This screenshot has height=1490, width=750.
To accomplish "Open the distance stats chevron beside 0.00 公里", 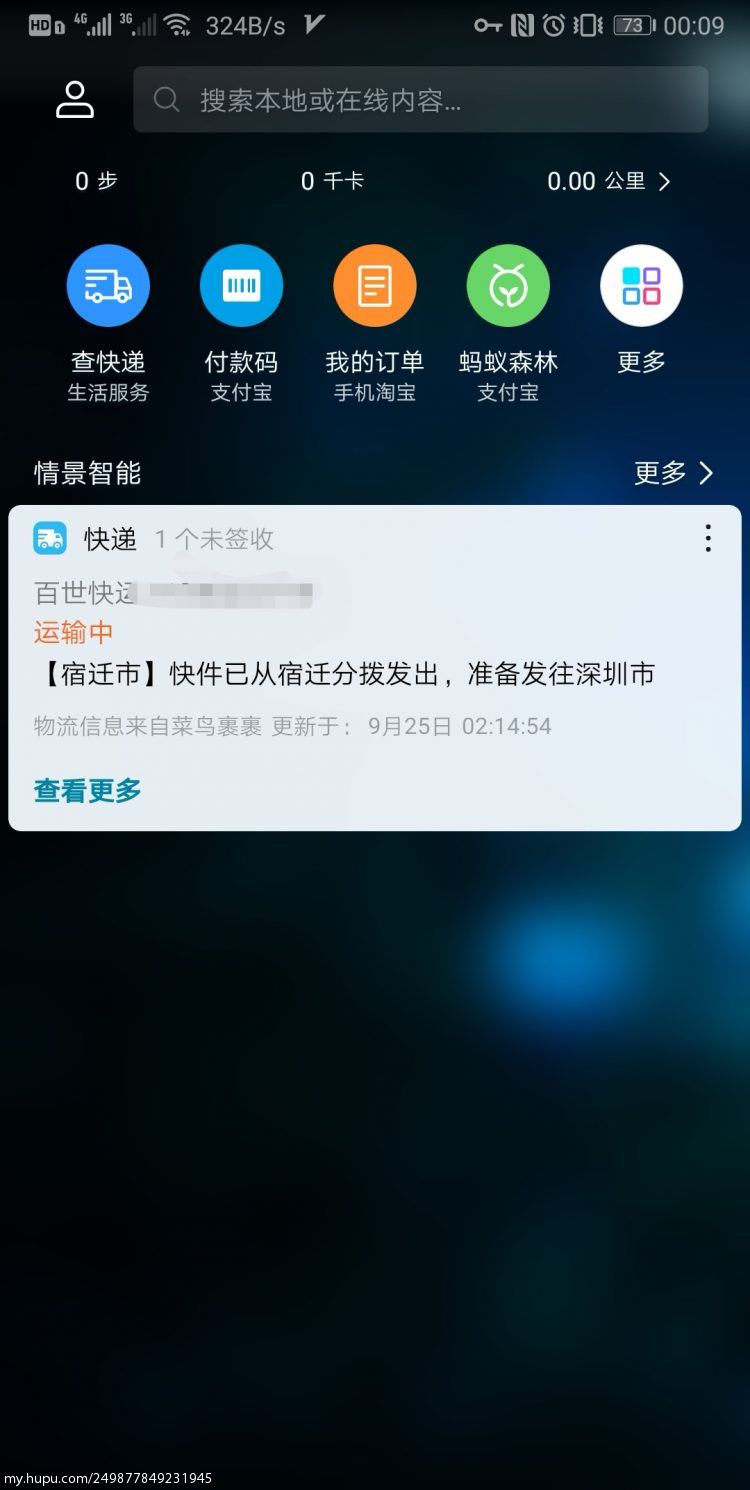I will [664, 181].
